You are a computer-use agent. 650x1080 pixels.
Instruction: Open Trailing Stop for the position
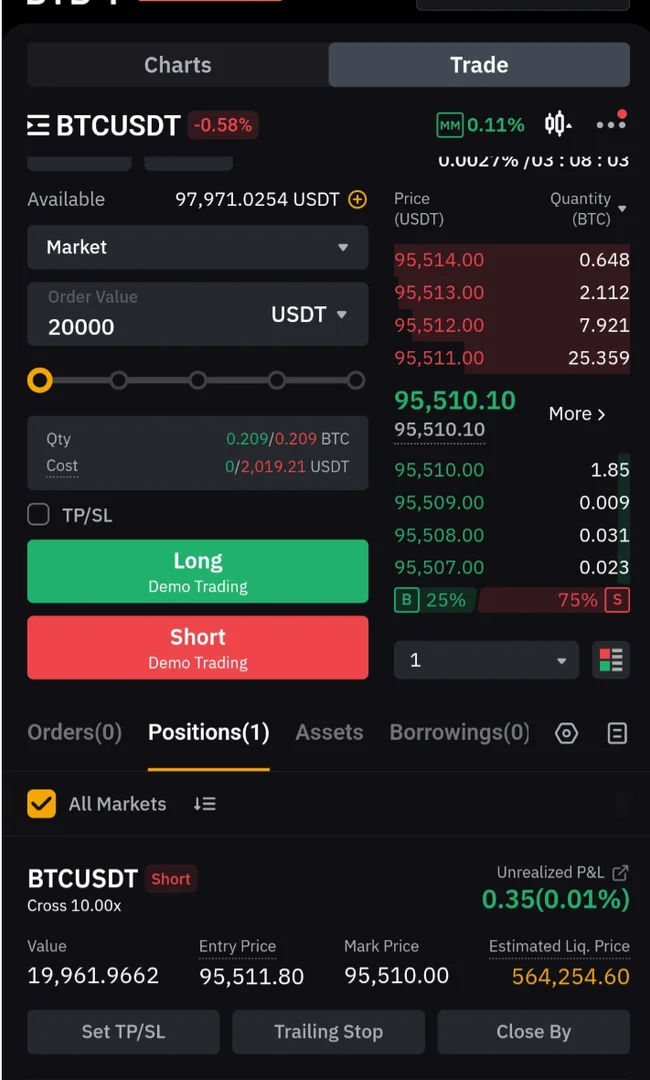click(328, 1032)
